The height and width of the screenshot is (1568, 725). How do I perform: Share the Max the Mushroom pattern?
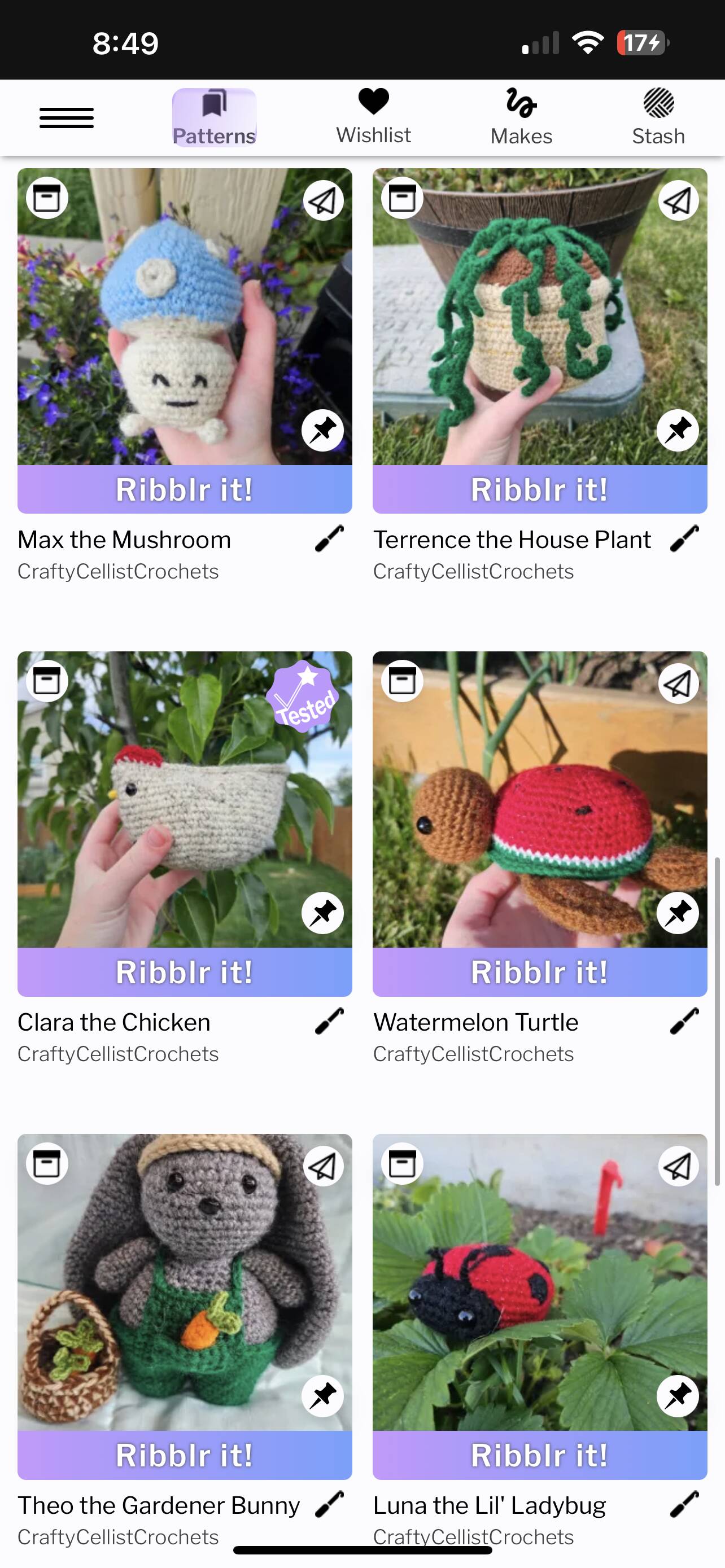coord(322,200)
